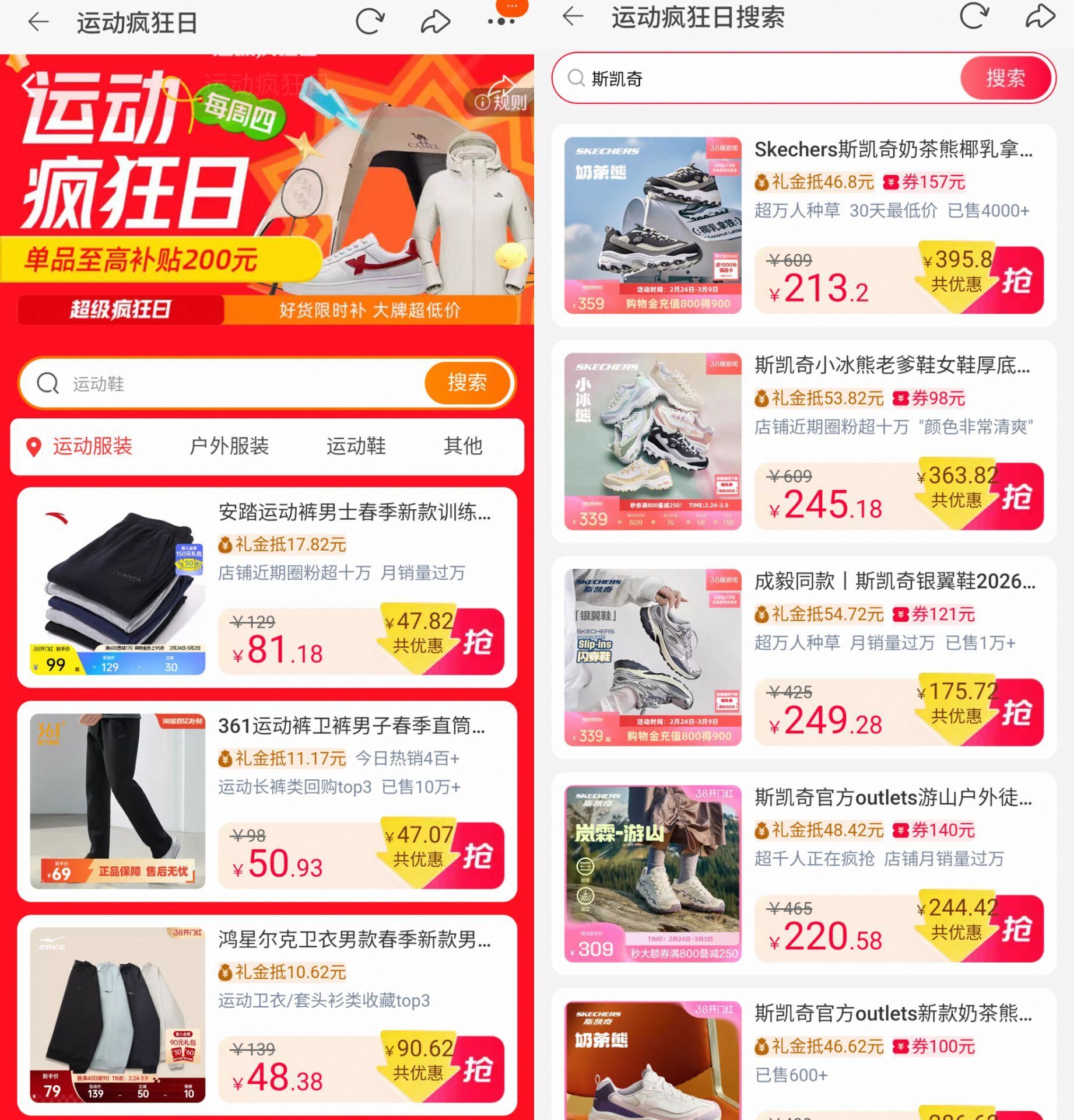The width and height of the screenshot is (1074, 1120).
Task: Share the 运动疯狂日 page
Action: [435, 22]
